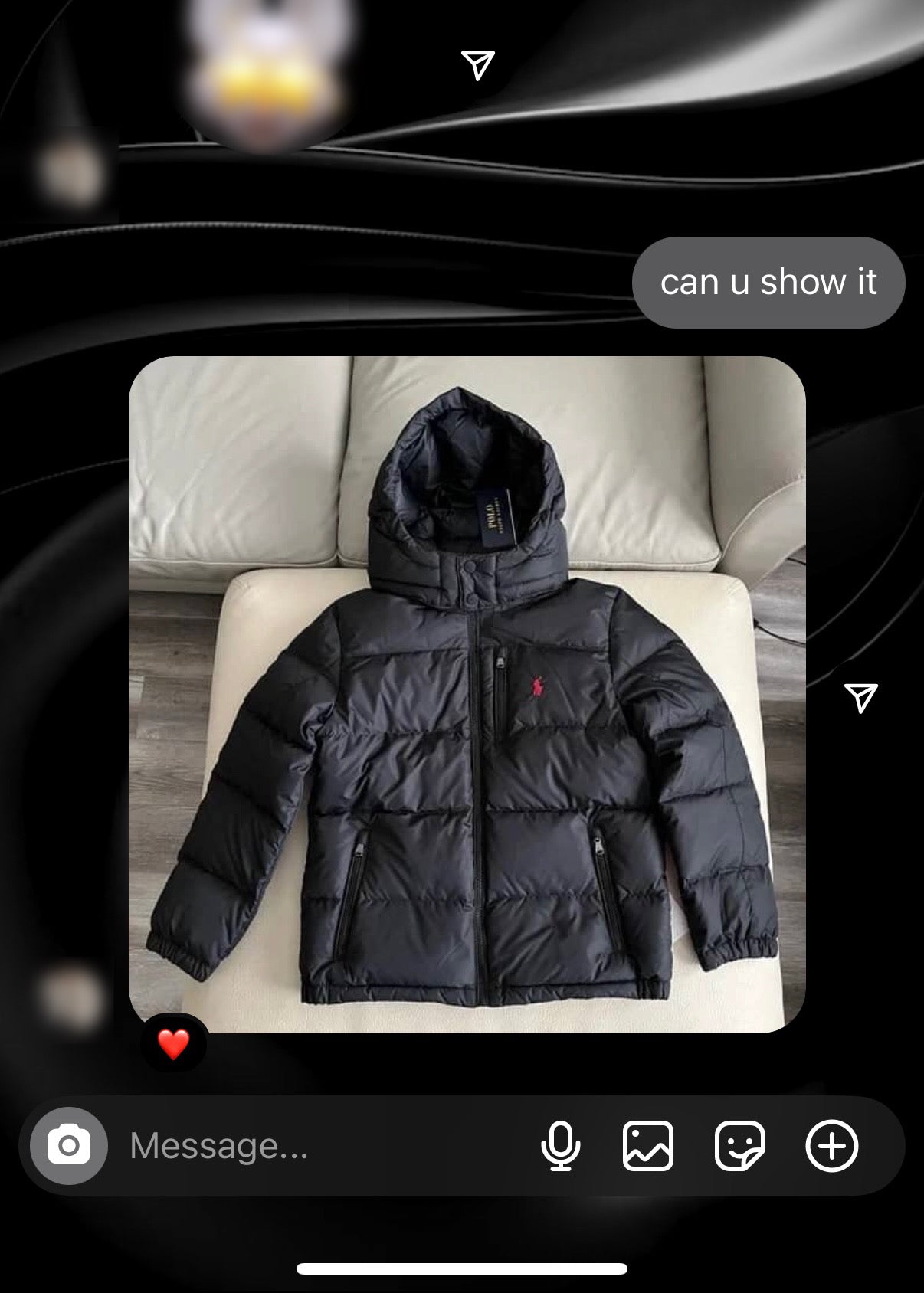Open the photo gallery picker
The width and height of the screenshot is (924, 1293).
648,1146
